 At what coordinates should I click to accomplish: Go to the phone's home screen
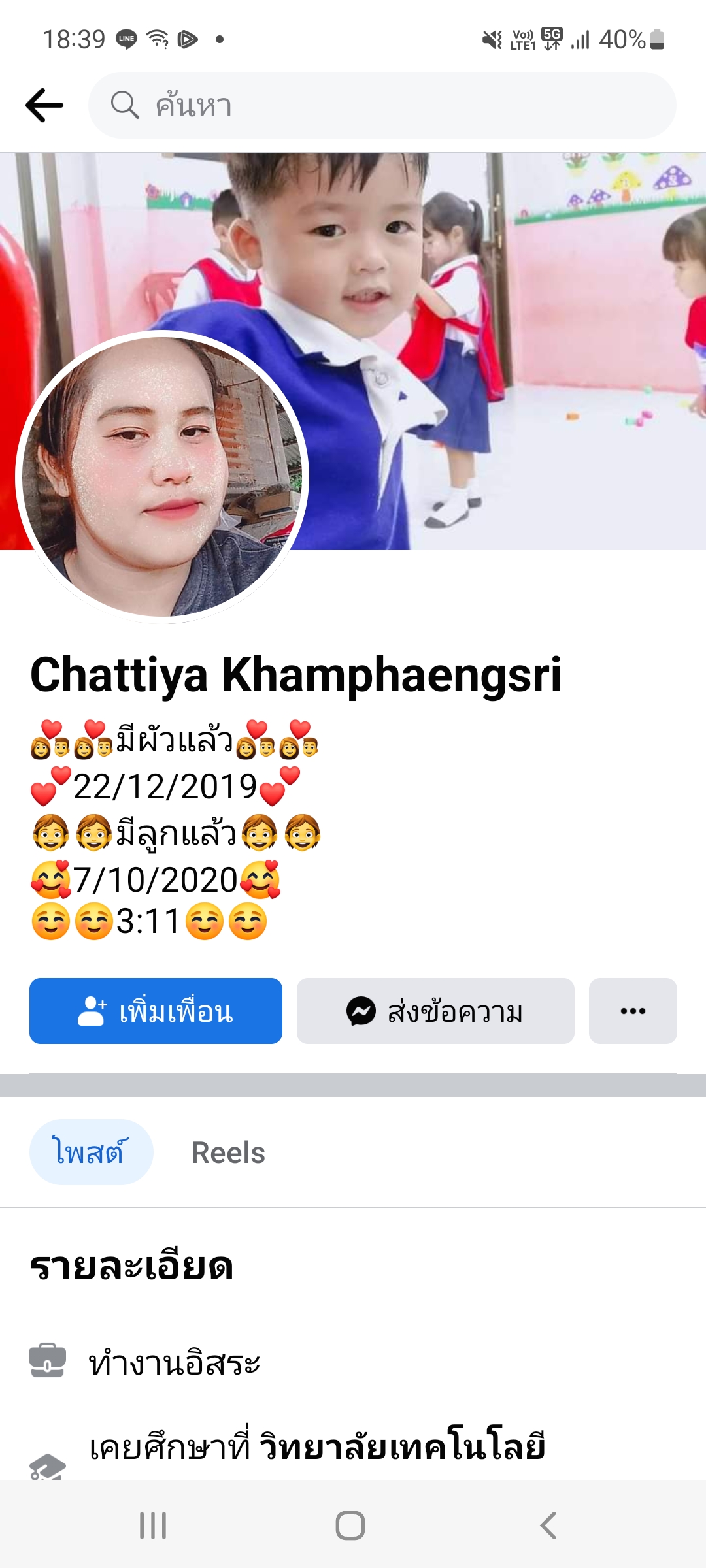coord(350,1526)
